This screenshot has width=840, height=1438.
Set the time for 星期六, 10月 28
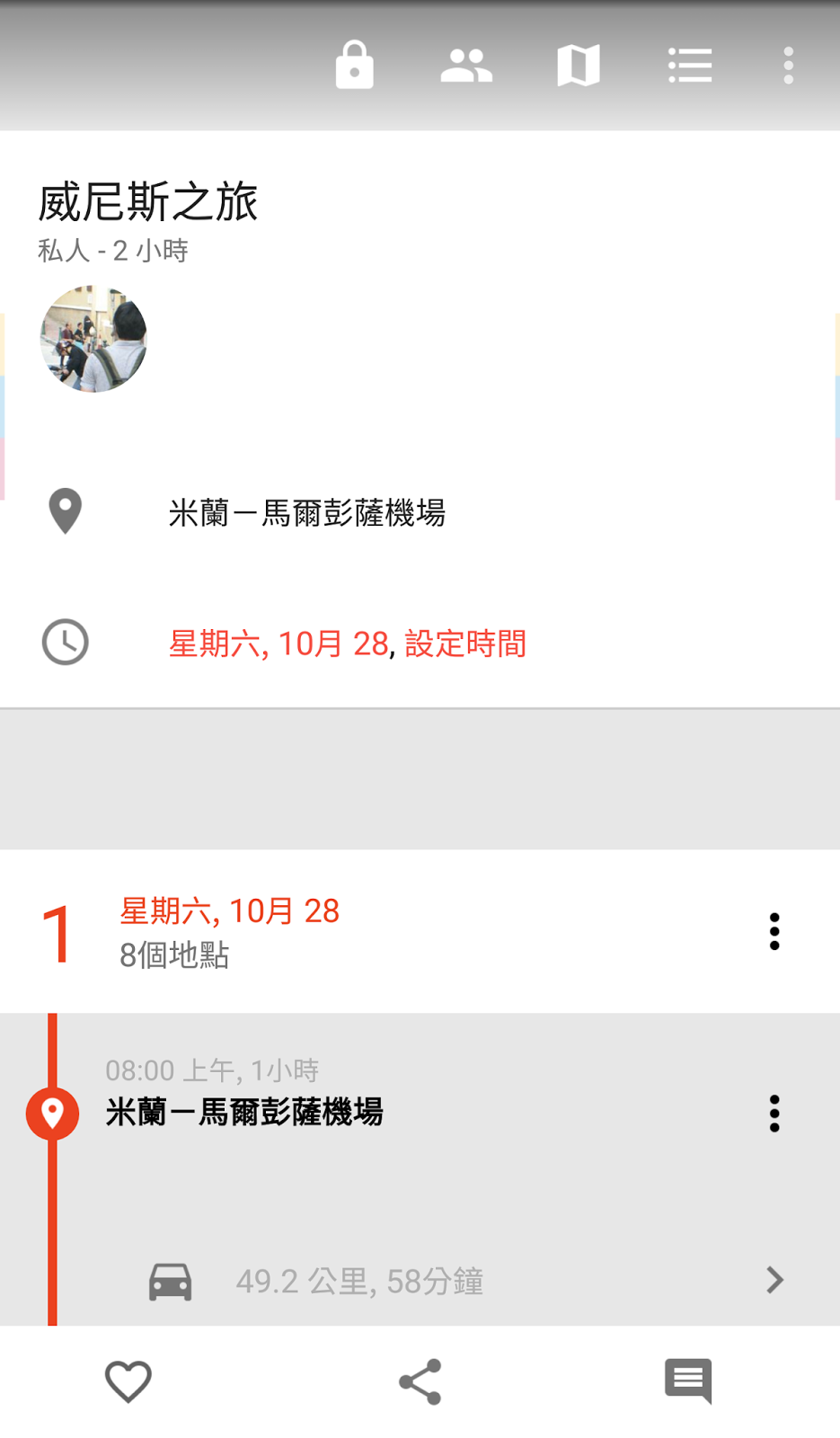coord(347,644)
